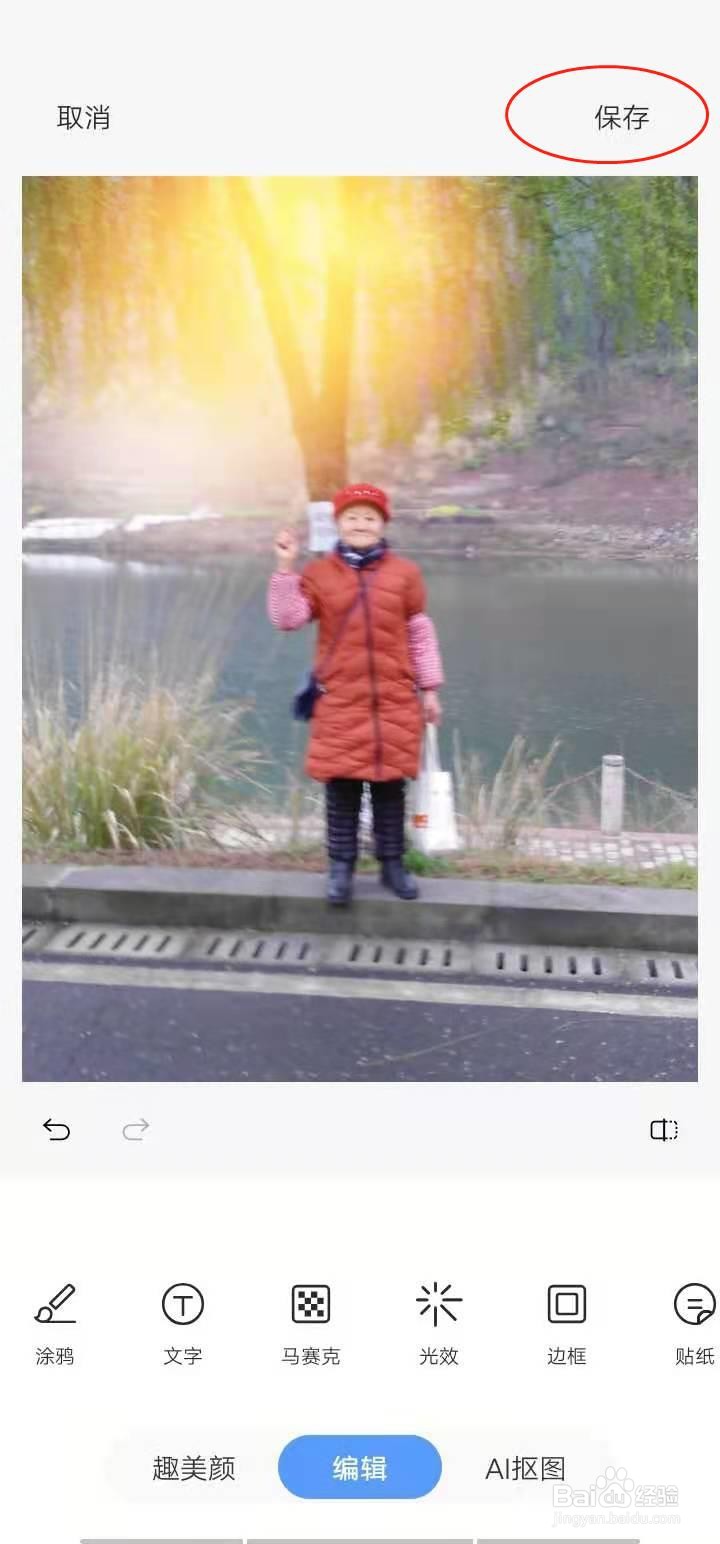Tap 取消 to cancel editing

(x=84, y=118)
